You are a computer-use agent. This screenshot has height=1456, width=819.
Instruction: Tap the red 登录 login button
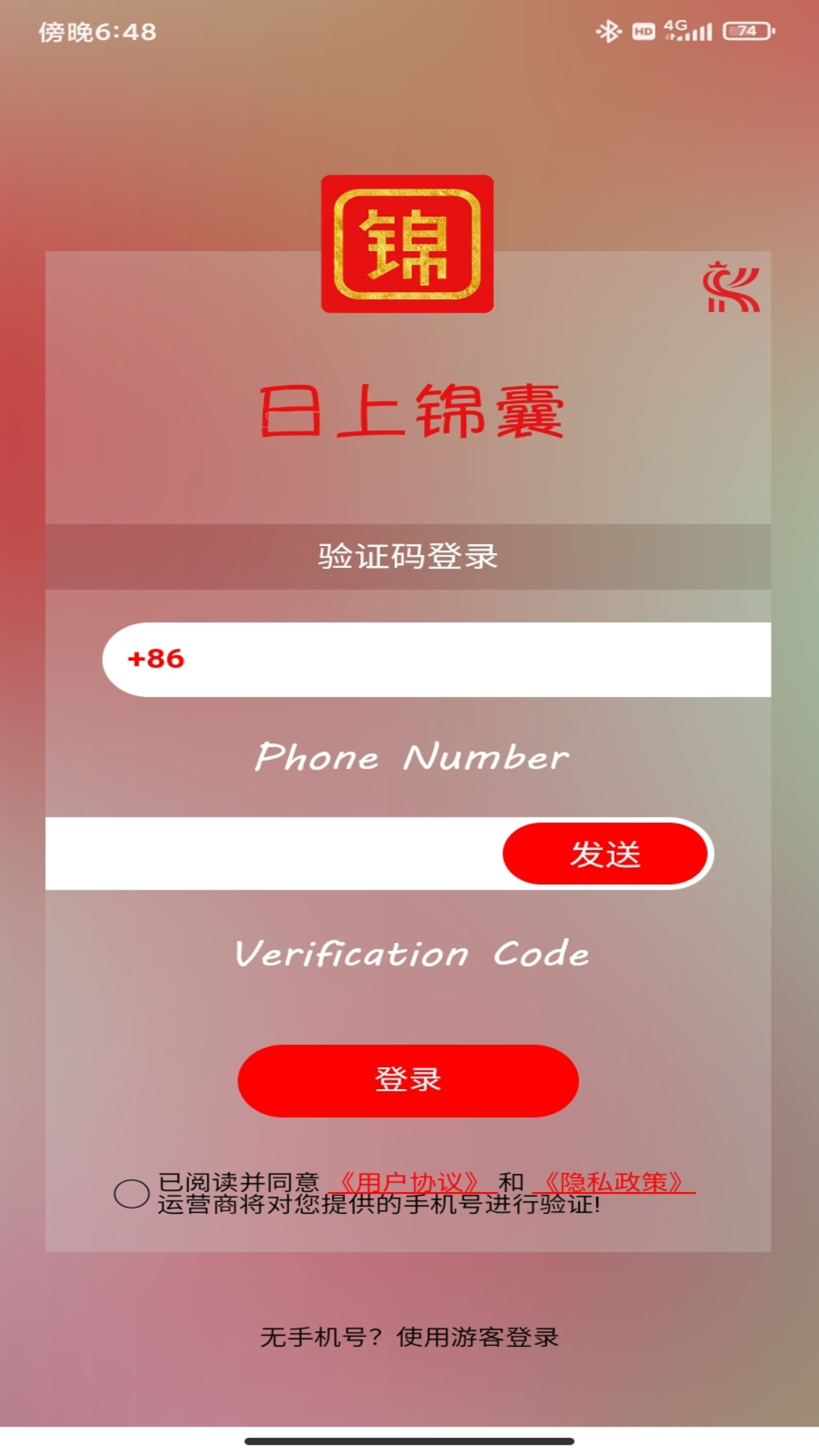(408, 1080)
